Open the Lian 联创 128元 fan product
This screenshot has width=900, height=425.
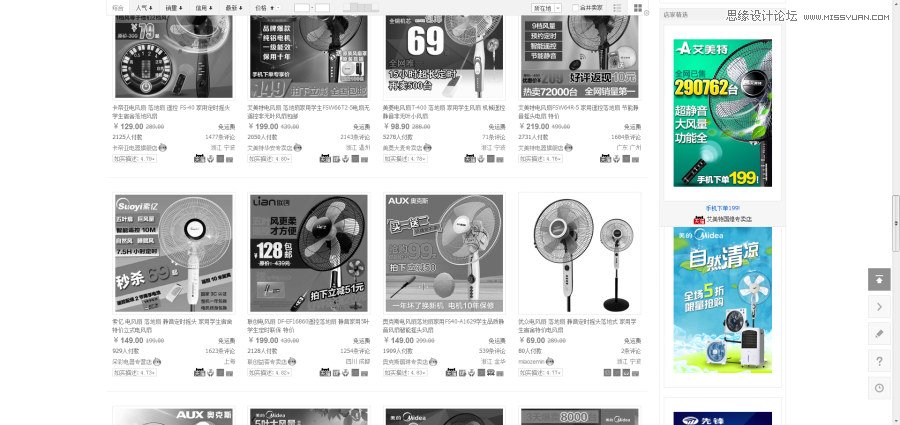click(x=309, y=253)
